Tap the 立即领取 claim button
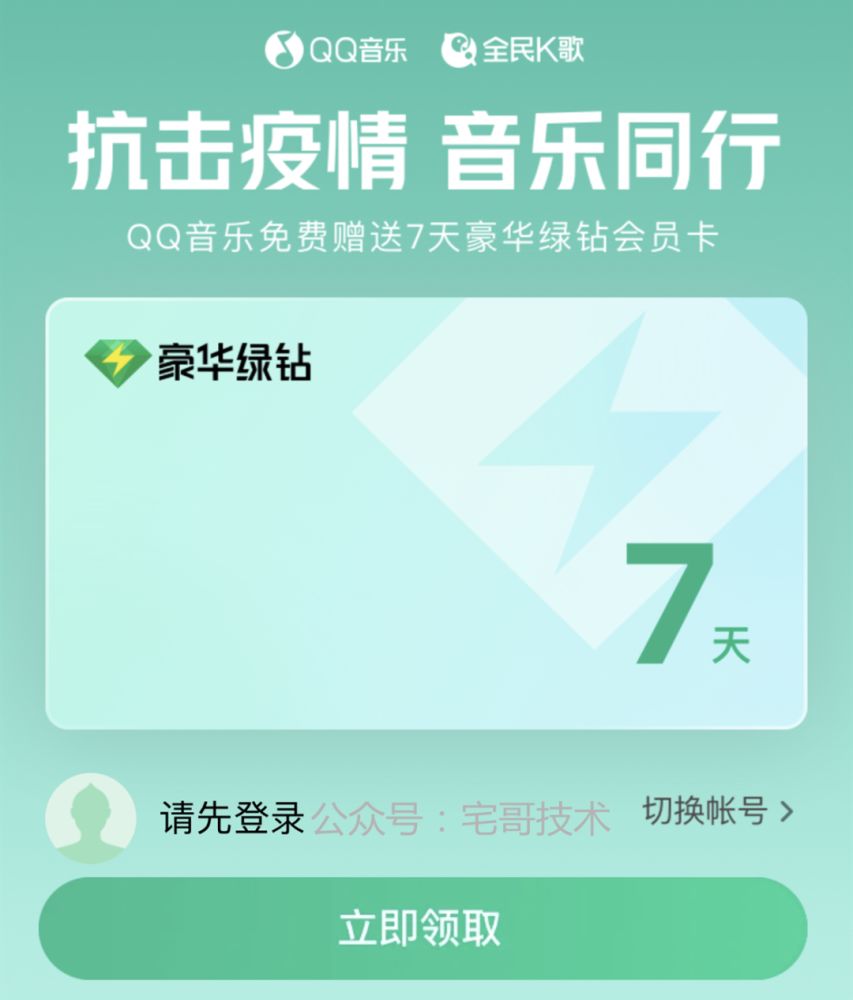The image size is (853, 1000). (x=426, y=928)
